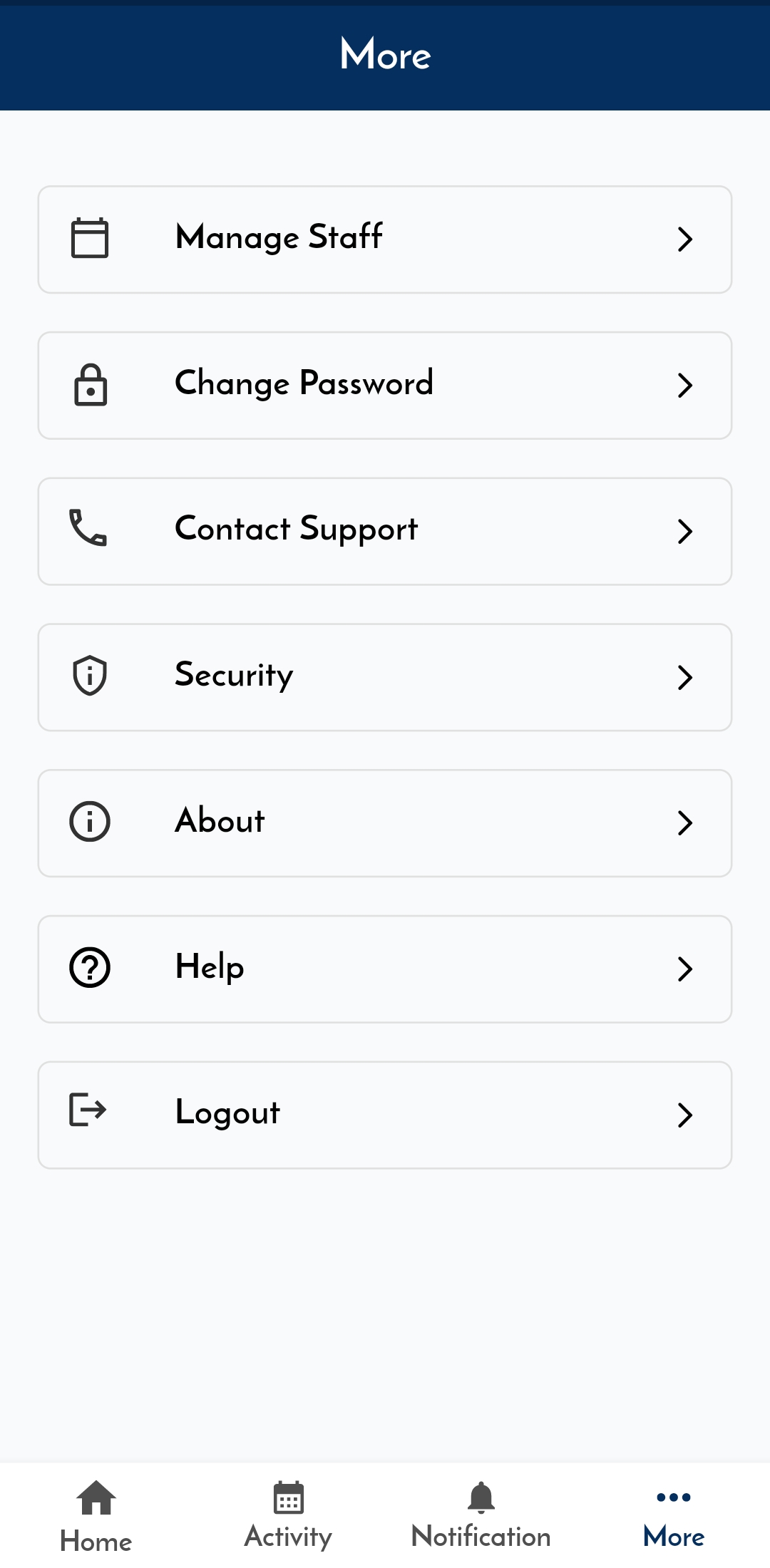The height and width of the screenshot is (1568, 770).
Task: Click the question mark icon next to Help
Action: (x=88, y=968)
